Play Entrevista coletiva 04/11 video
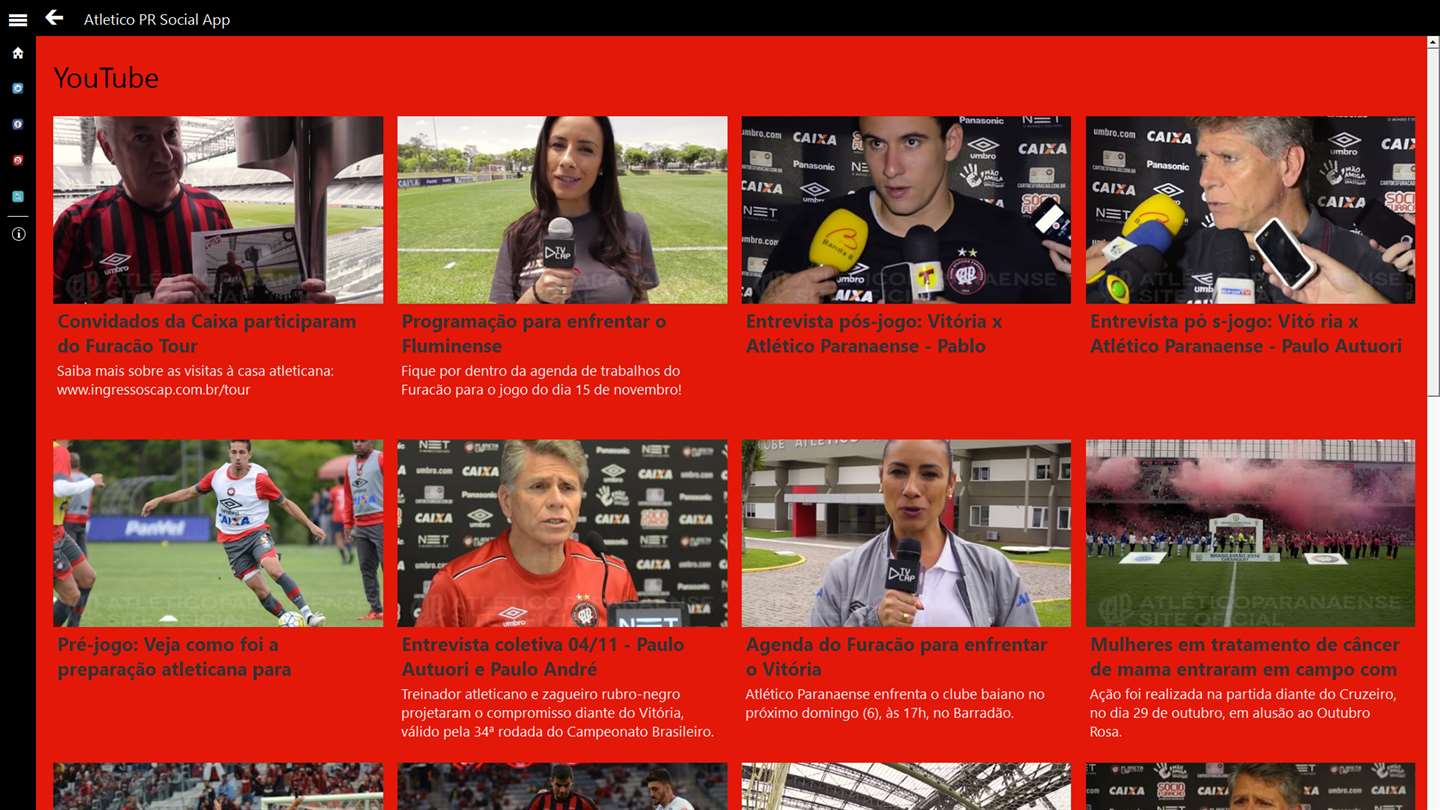The width and height of the screenshot is (1440, 810). [x=562, y=533]
